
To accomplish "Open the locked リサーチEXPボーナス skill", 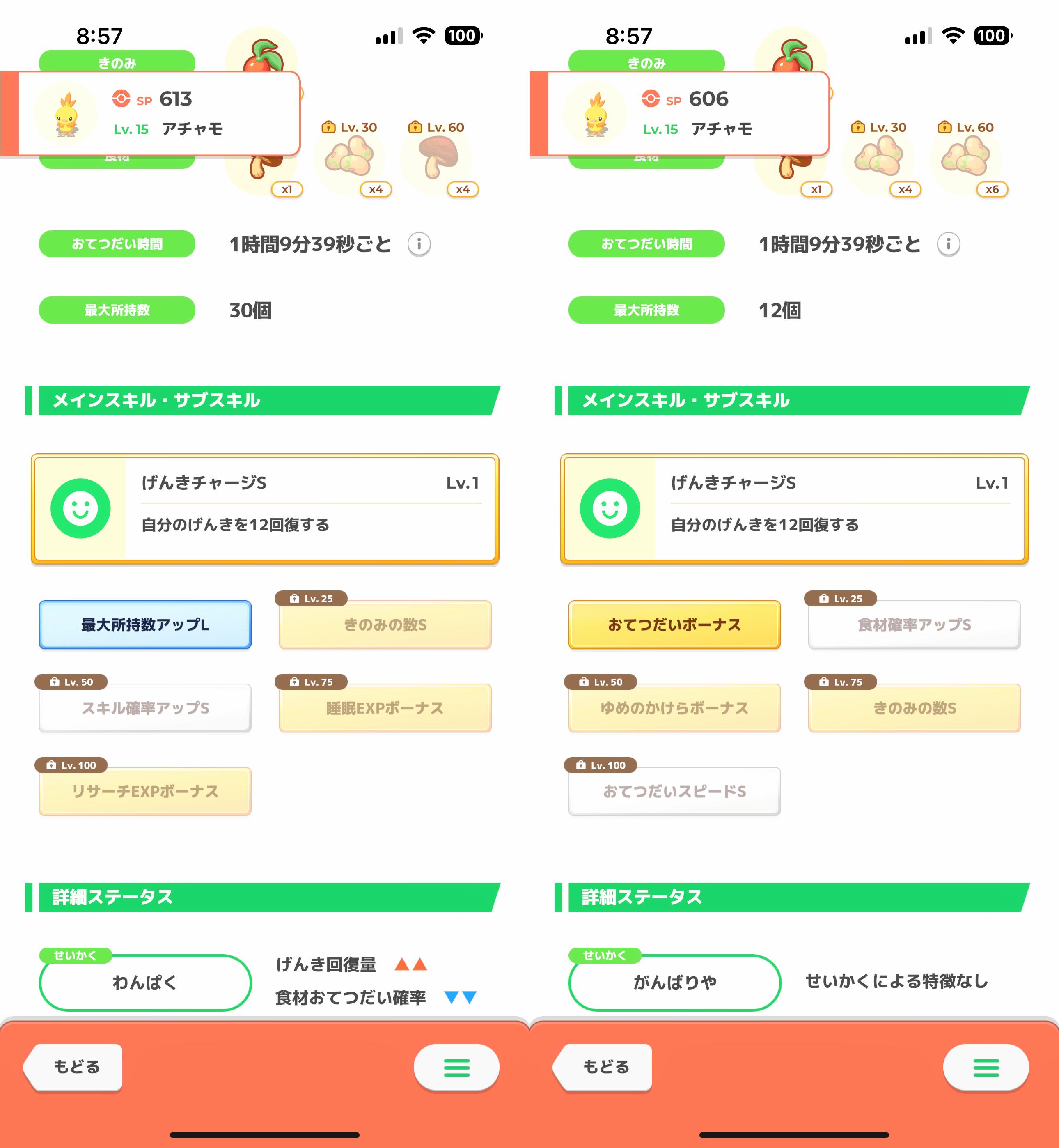I will pos(145,792).
